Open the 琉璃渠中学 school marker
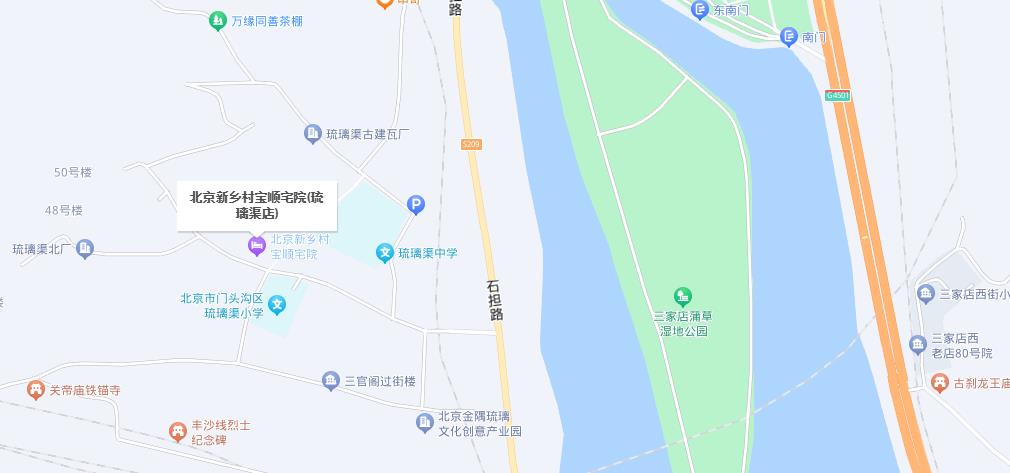This screenshot has height=473, width=1010. (385, 254)
